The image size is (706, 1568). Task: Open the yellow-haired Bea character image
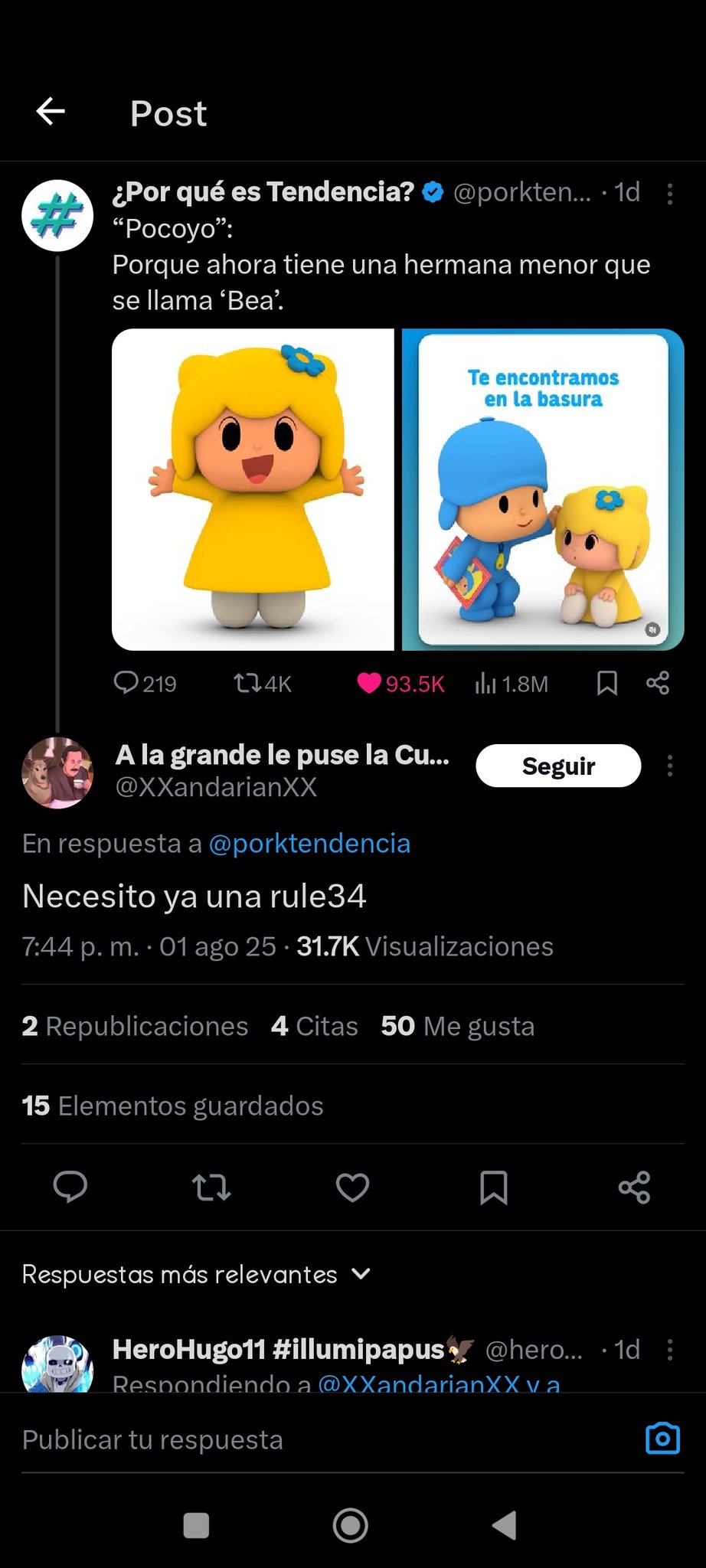pos(253,489)
